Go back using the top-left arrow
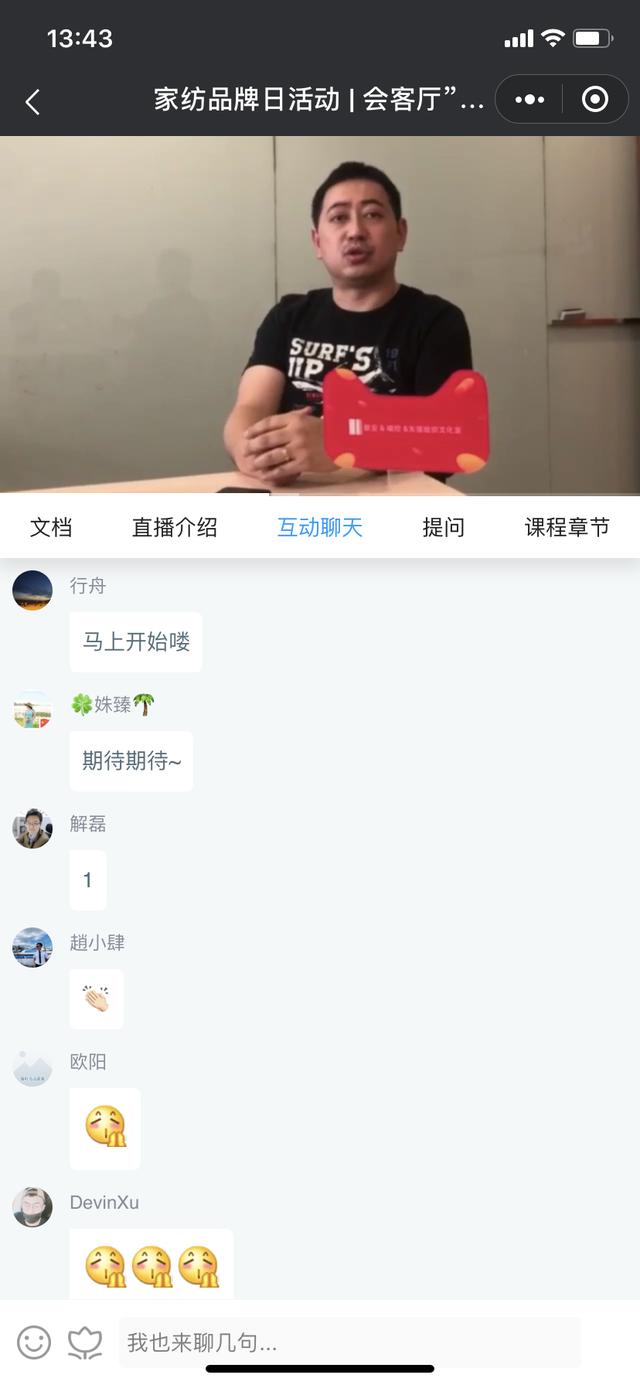Screen dimensions: 640x1385 (33, 101)
